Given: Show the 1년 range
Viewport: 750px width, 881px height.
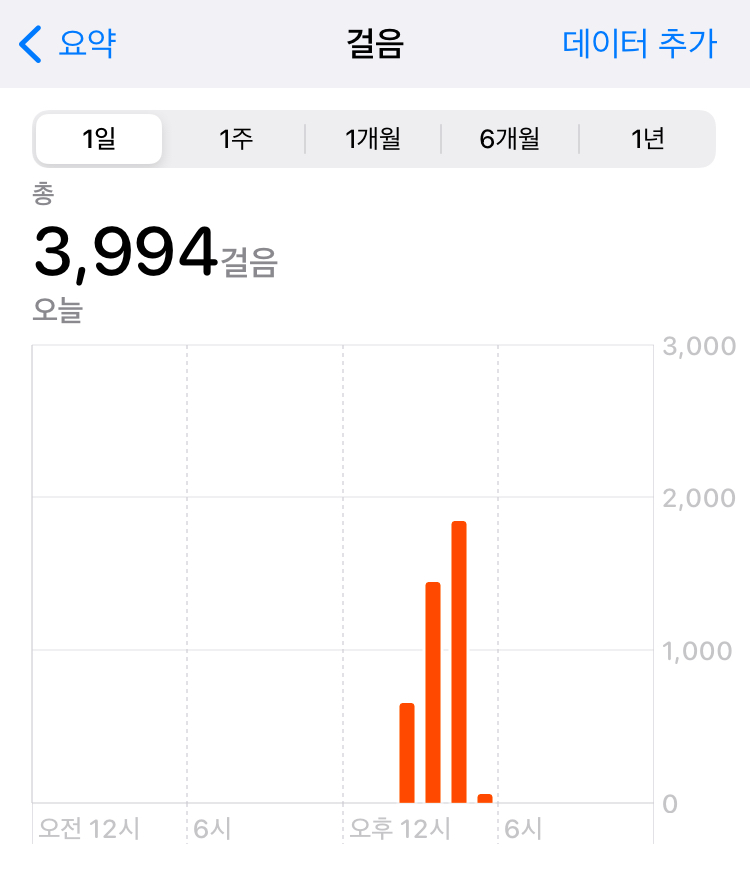Looking at the screenshot, I should coord(647,139).
